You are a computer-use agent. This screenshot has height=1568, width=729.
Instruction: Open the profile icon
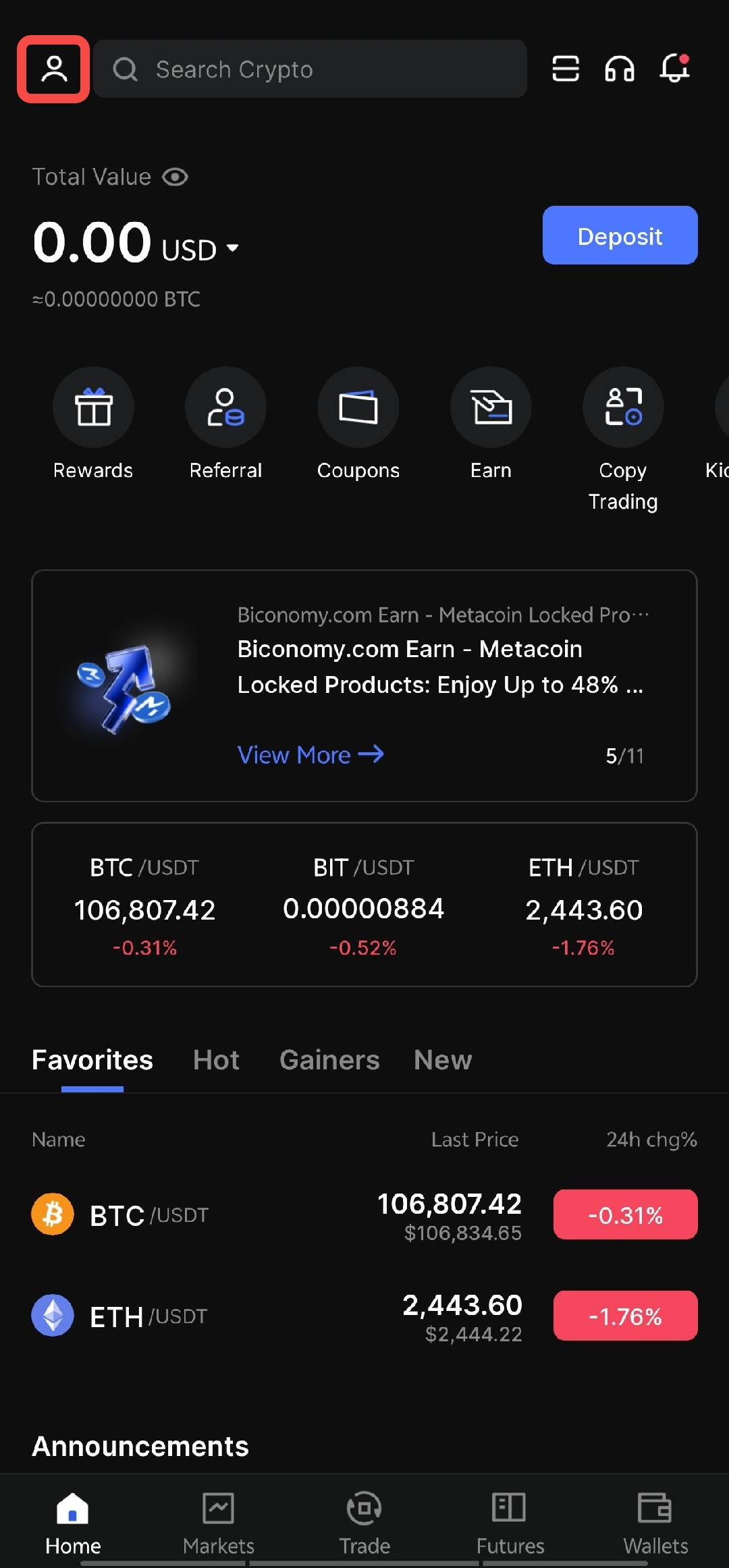54,69
